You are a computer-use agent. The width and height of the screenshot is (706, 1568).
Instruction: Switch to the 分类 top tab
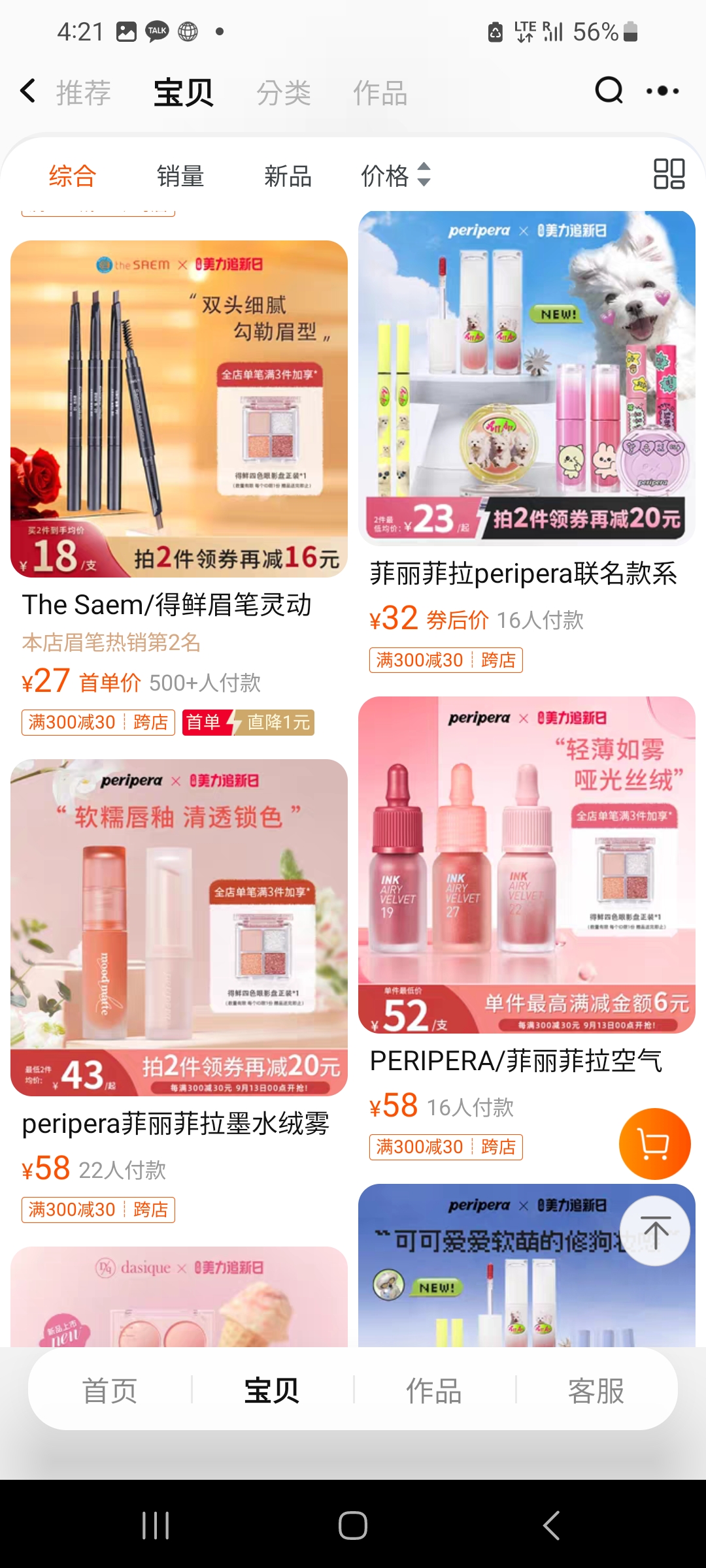(283, 93)
